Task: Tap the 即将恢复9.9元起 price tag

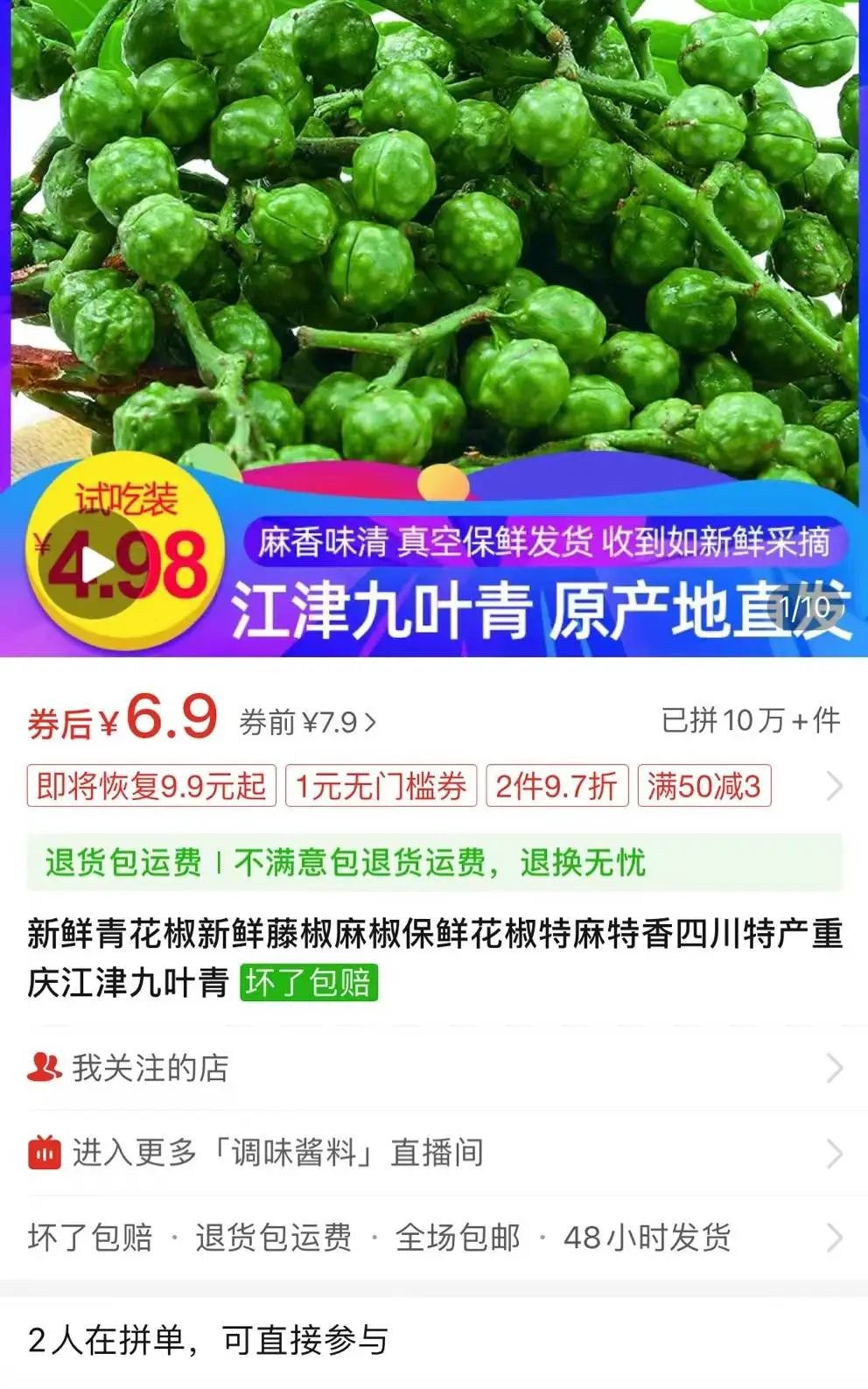Action: 151,786
